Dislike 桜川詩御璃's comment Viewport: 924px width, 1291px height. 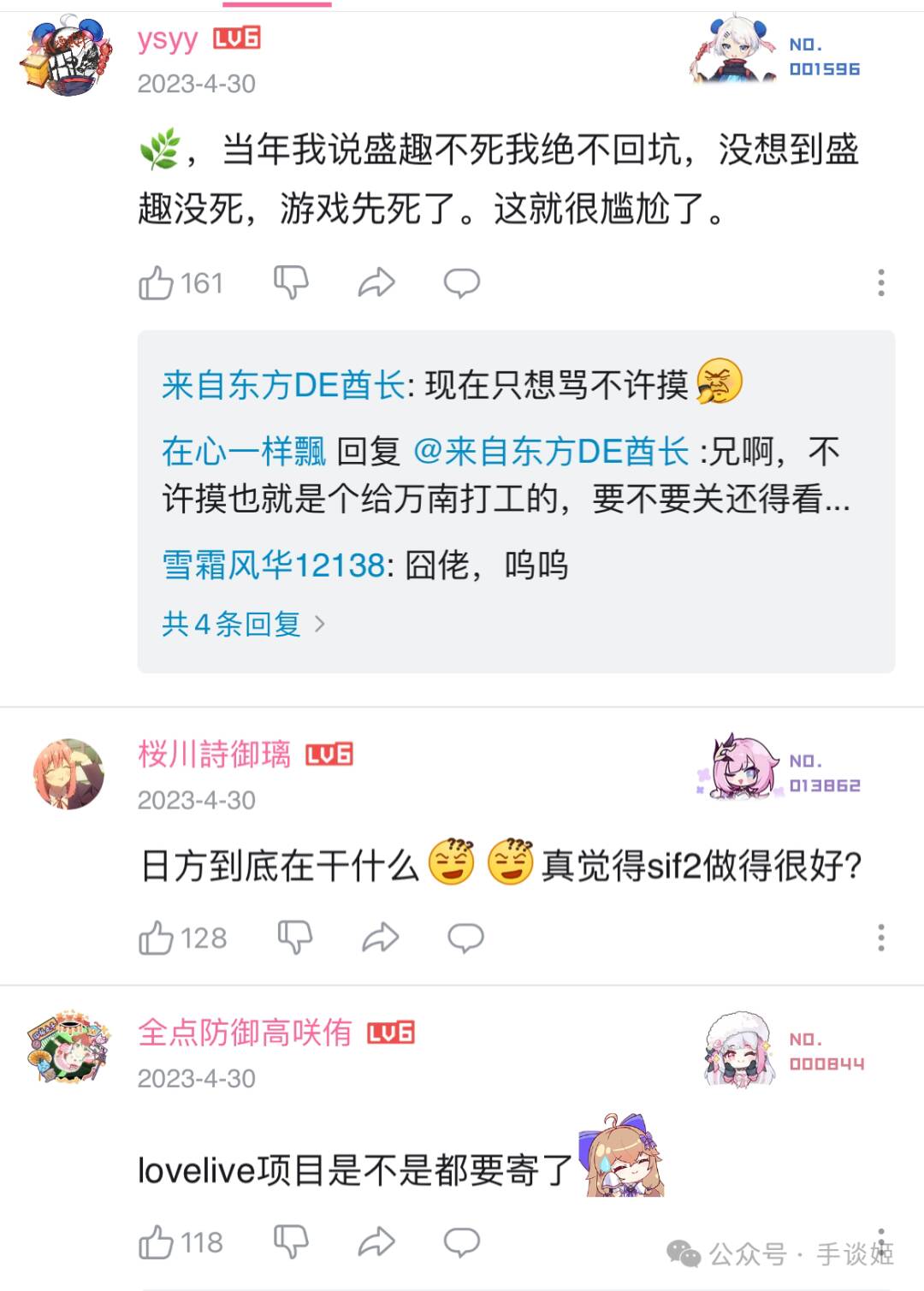pyautogui.click(x=295, y=938)
